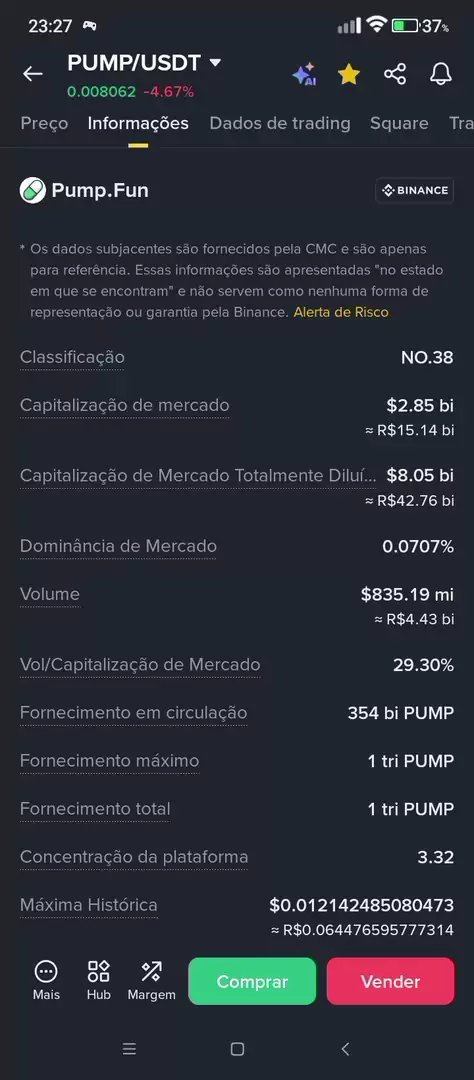The image size is (474, 1080).
Task: Share this trading pair
Action: coord(395,74)
